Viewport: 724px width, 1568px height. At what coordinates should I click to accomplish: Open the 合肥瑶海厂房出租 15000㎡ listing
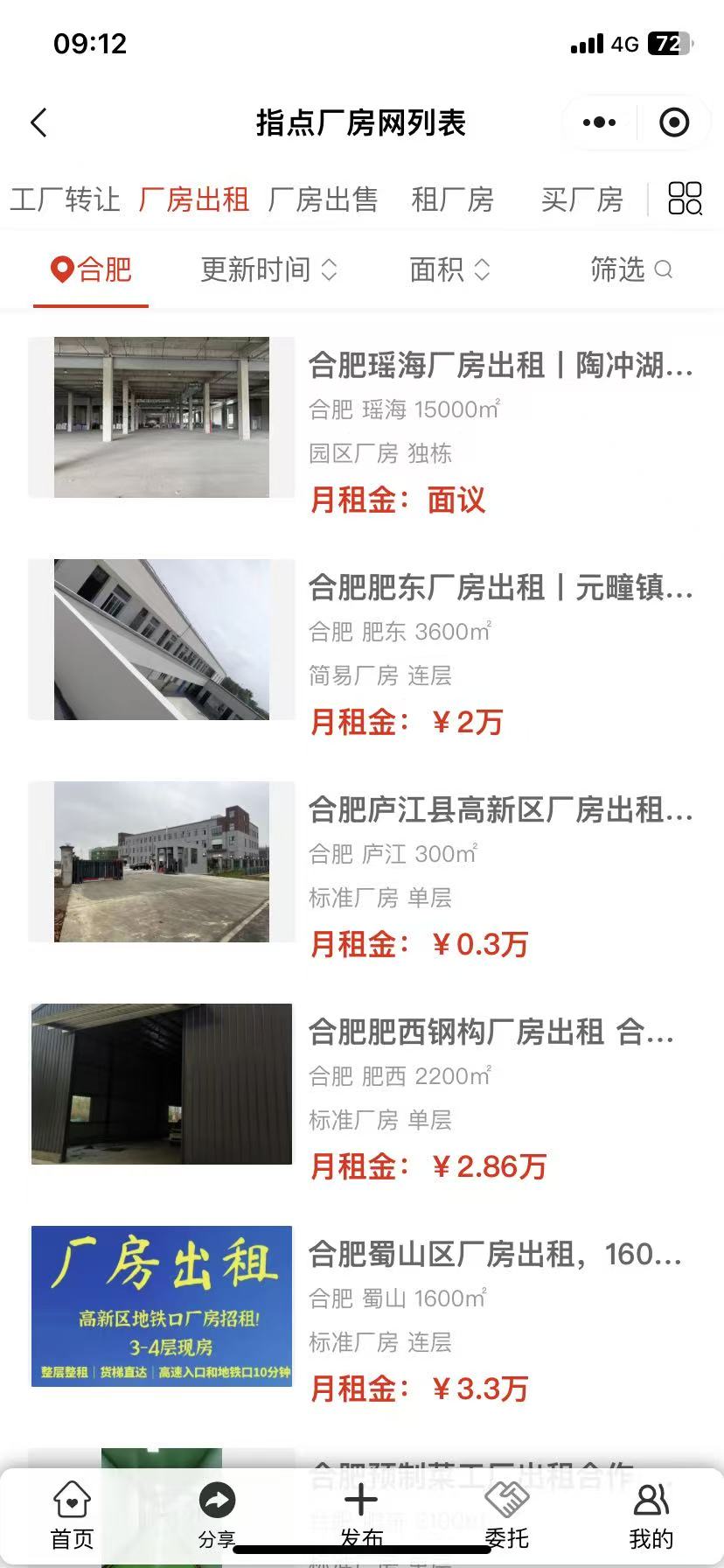coord(500,365)
